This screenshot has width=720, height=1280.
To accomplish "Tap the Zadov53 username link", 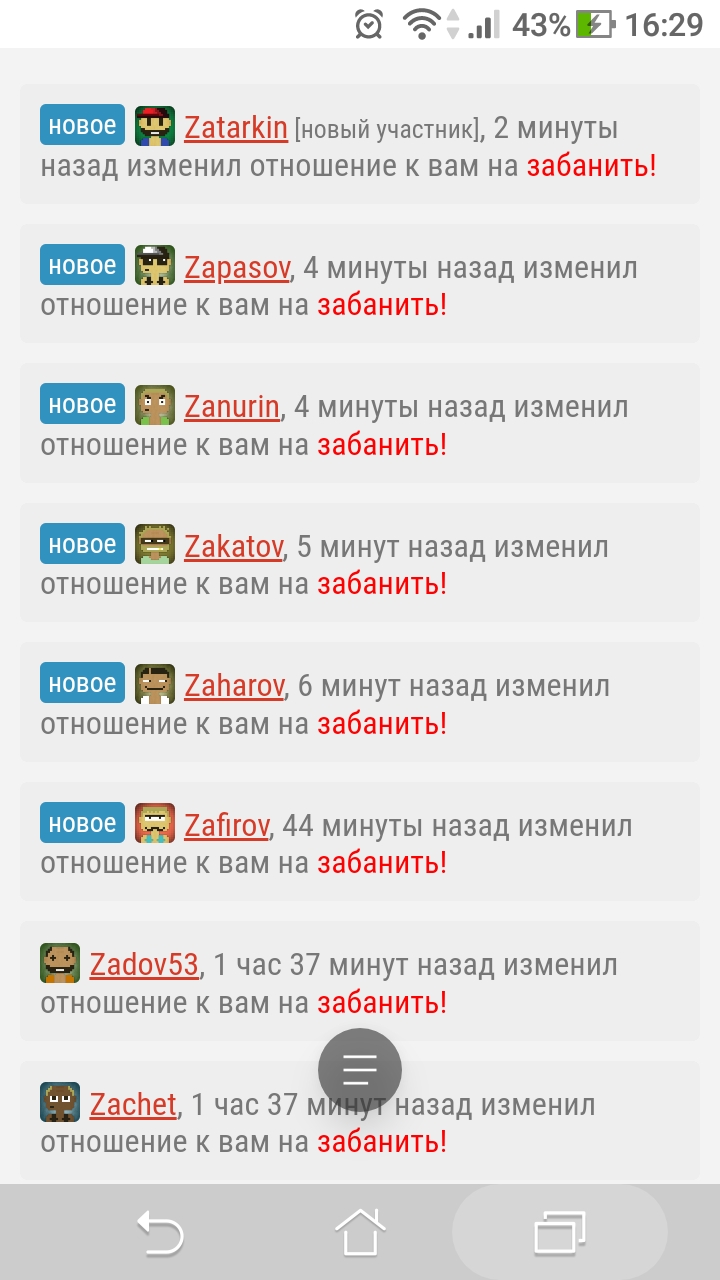I will (x=144, y=965).
